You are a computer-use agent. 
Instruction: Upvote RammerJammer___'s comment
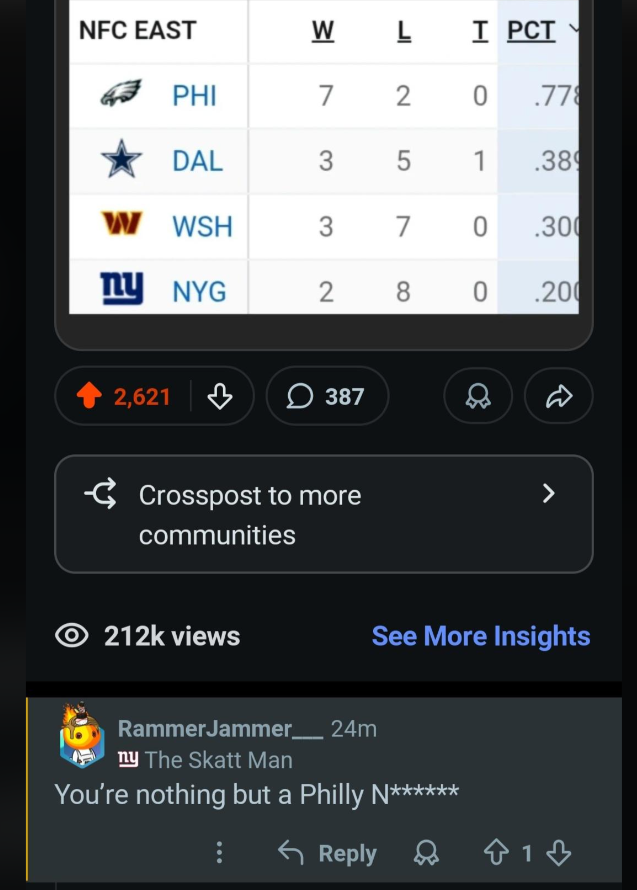tap(496, 853)
